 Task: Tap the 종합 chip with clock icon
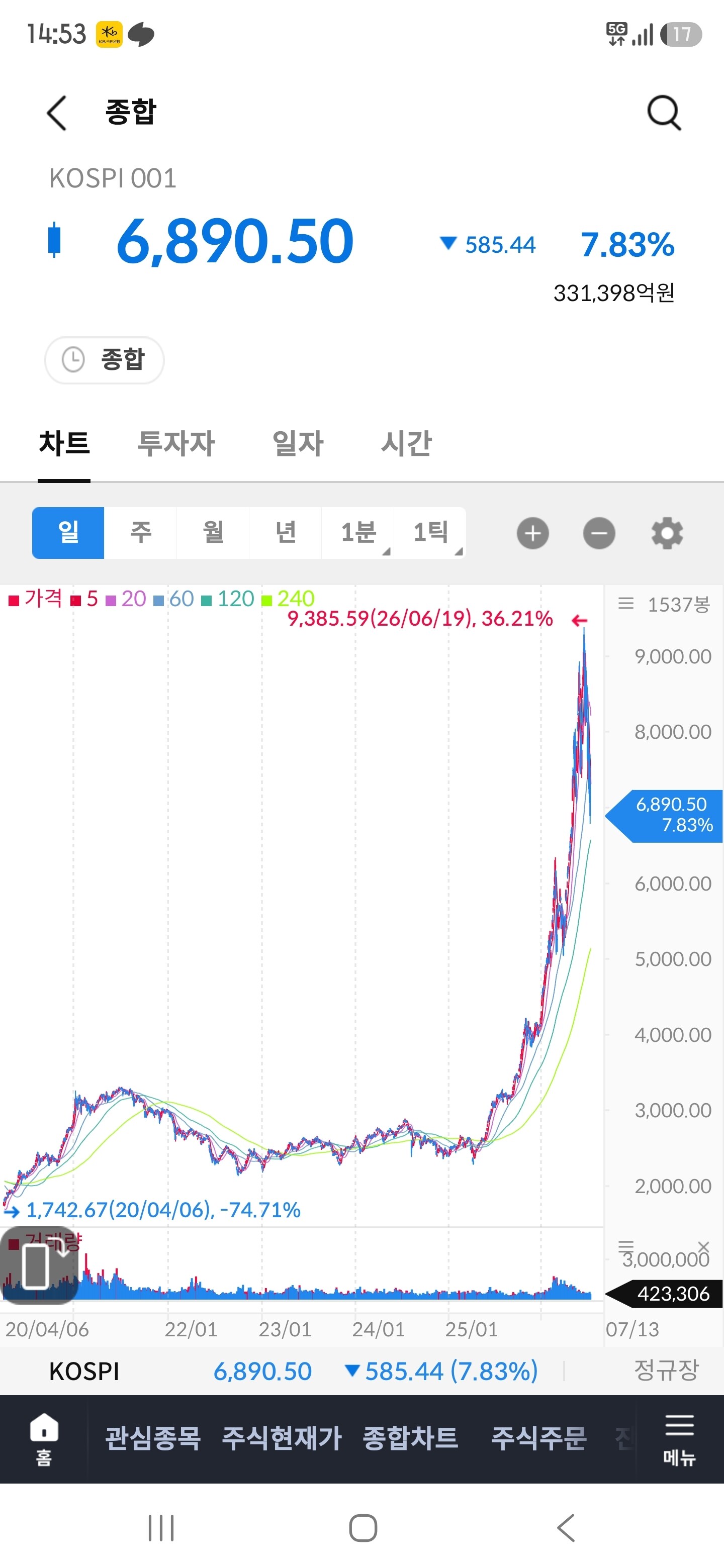104,360
